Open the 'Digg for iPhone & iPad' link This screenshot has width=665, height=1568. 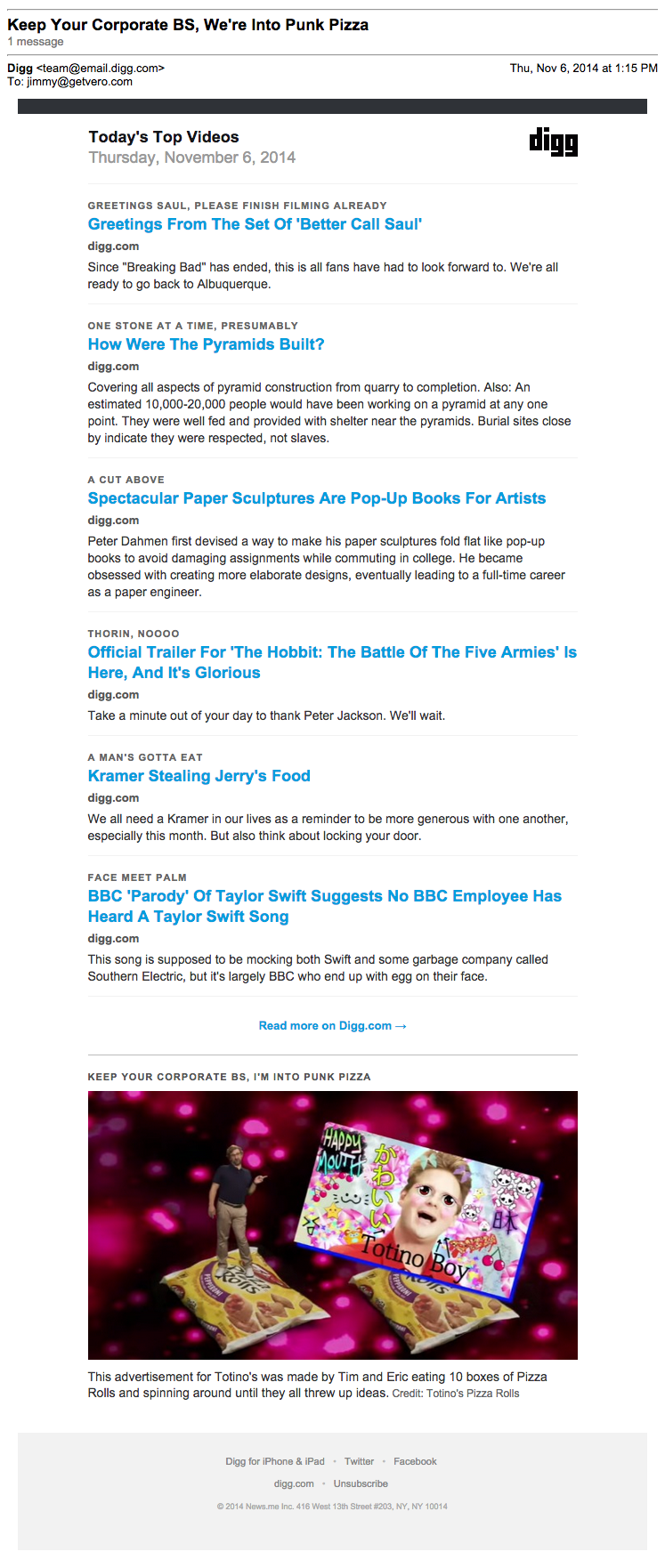[275, 1461]
